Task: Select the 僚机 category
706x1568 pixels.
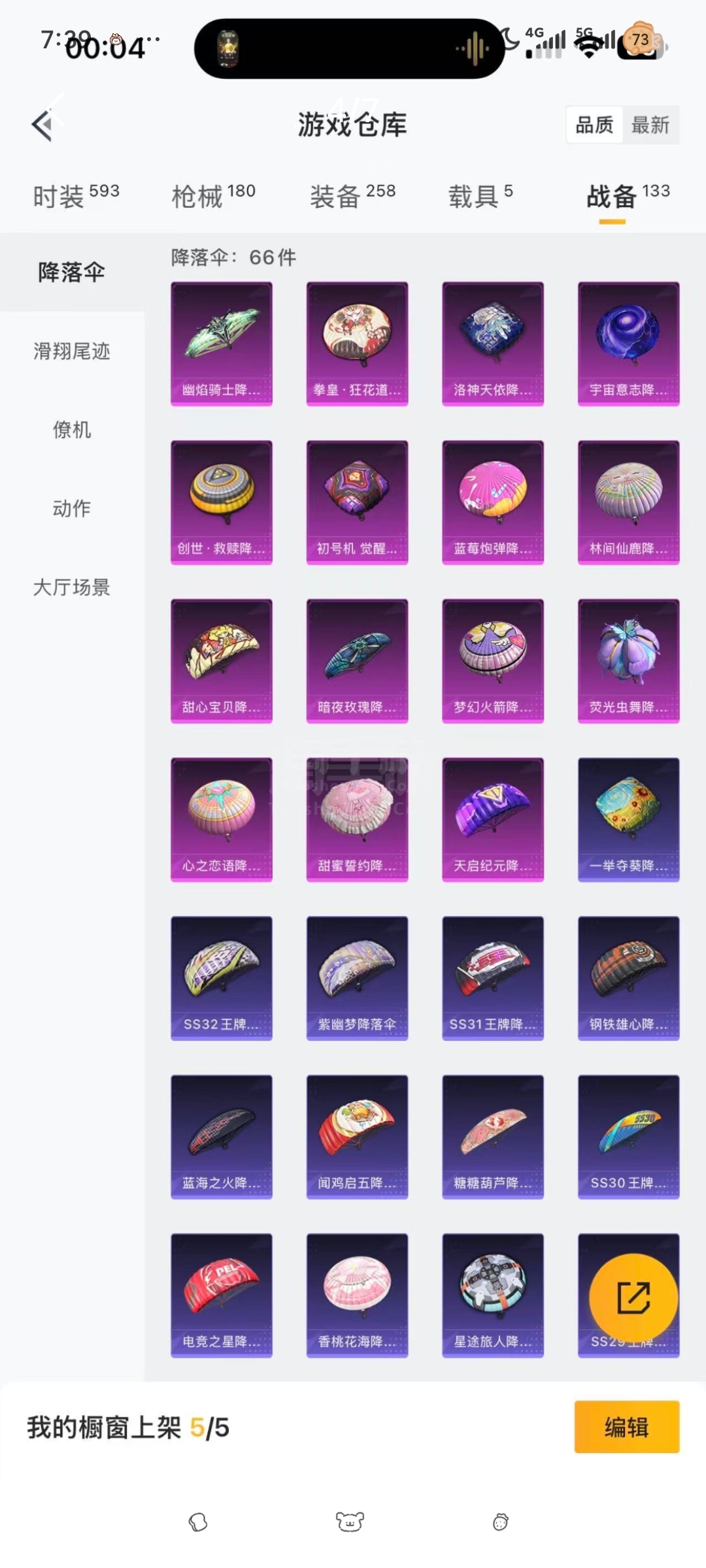Action: (72, 429)
